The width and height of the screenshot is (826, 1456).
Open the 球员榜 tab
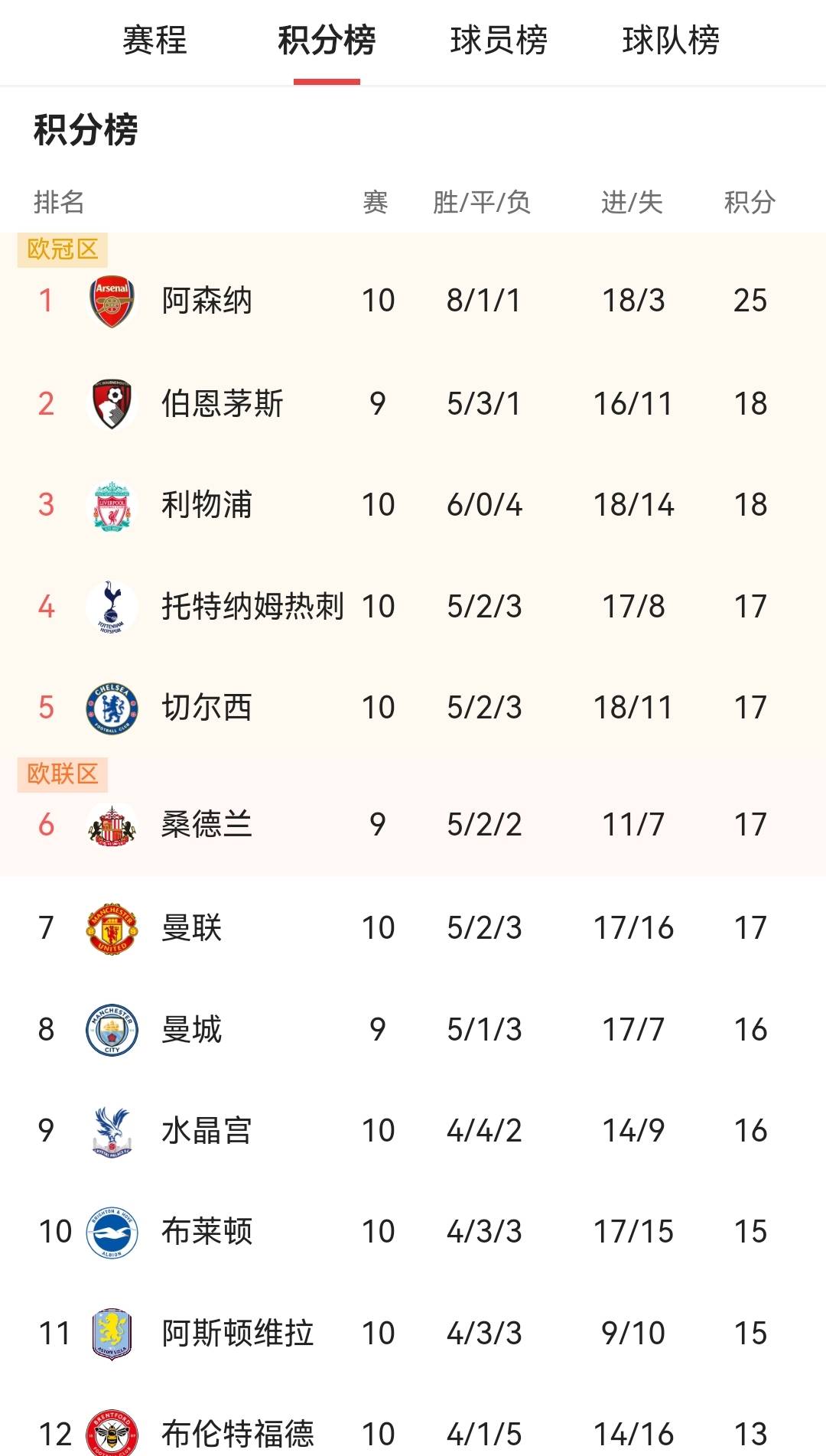(499, 41)
